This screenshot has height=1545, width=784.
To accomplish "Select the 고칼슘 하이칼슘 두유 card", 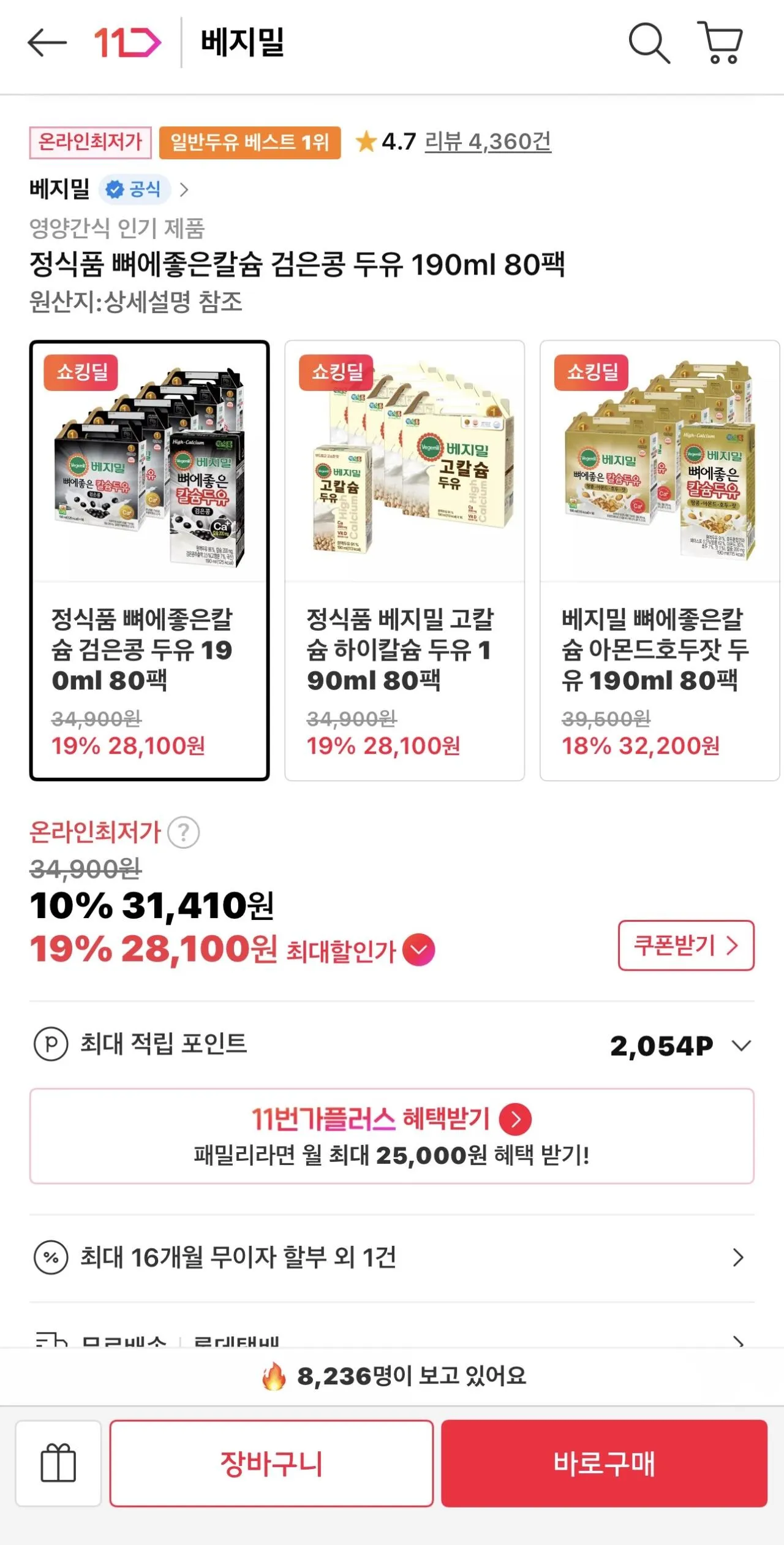I will [x=404, y=560].
